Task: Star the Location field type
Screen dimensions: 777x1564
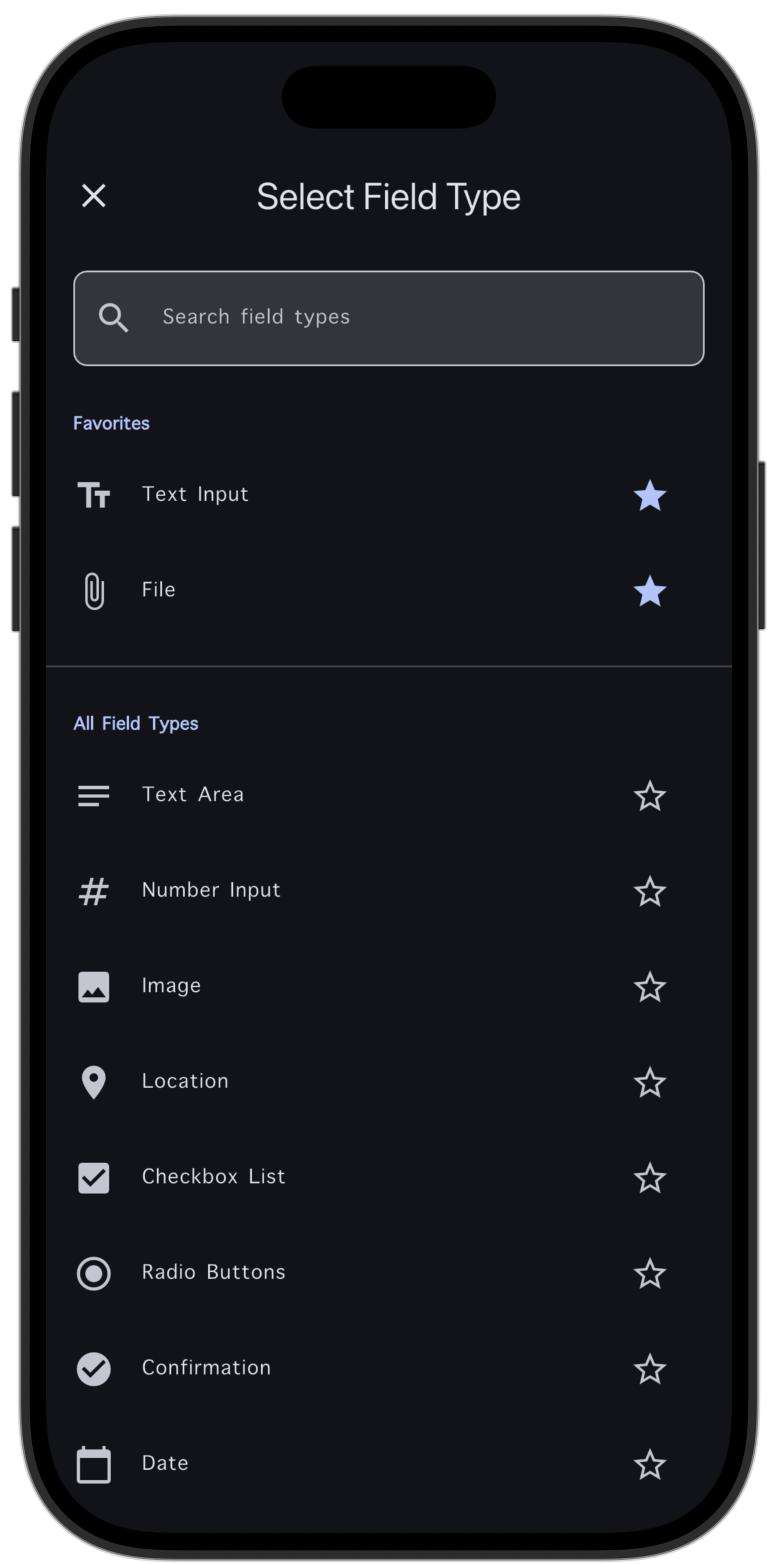Action: [649, 1082]
